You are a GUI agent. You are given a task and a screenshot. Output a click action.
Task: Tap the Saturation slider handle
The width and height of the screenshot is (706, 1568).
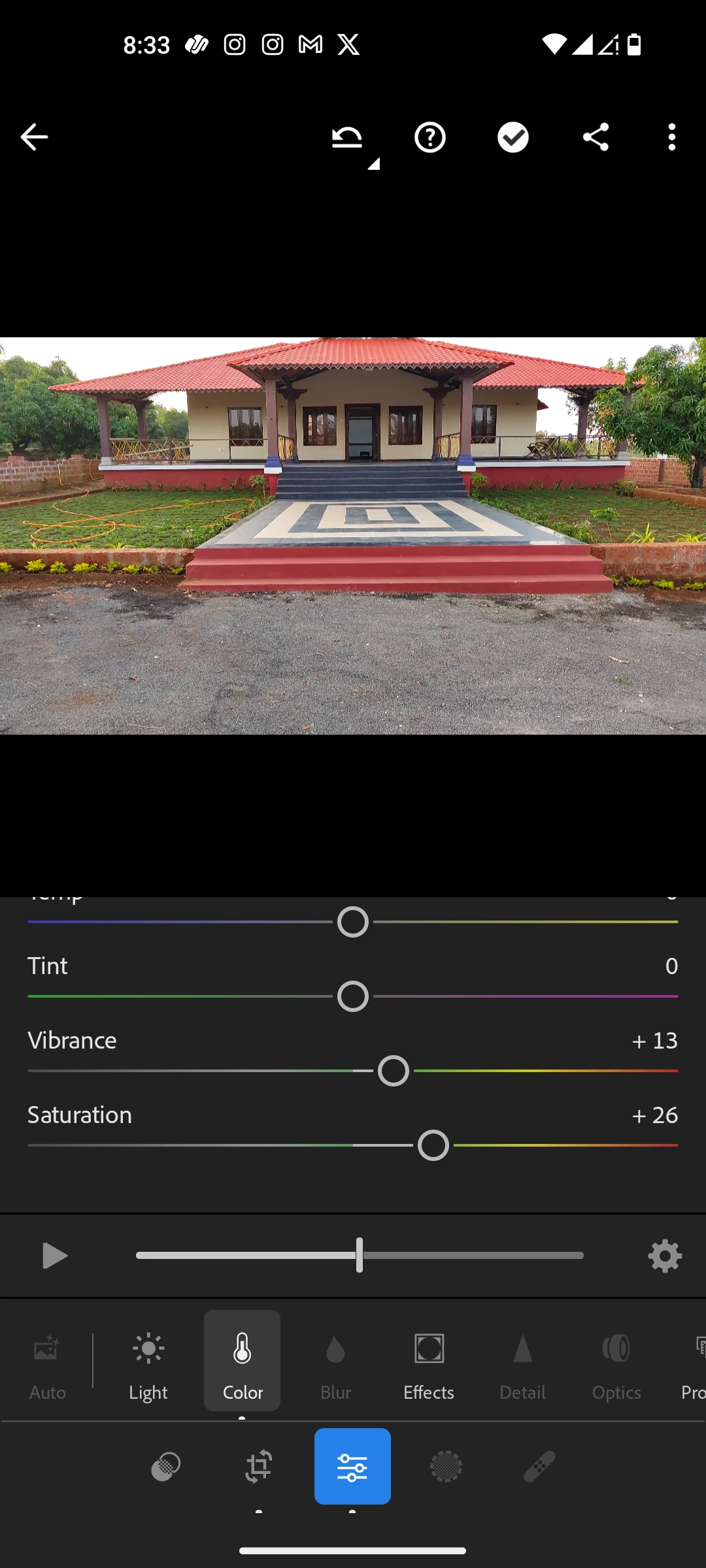[x=433, y=1145]
